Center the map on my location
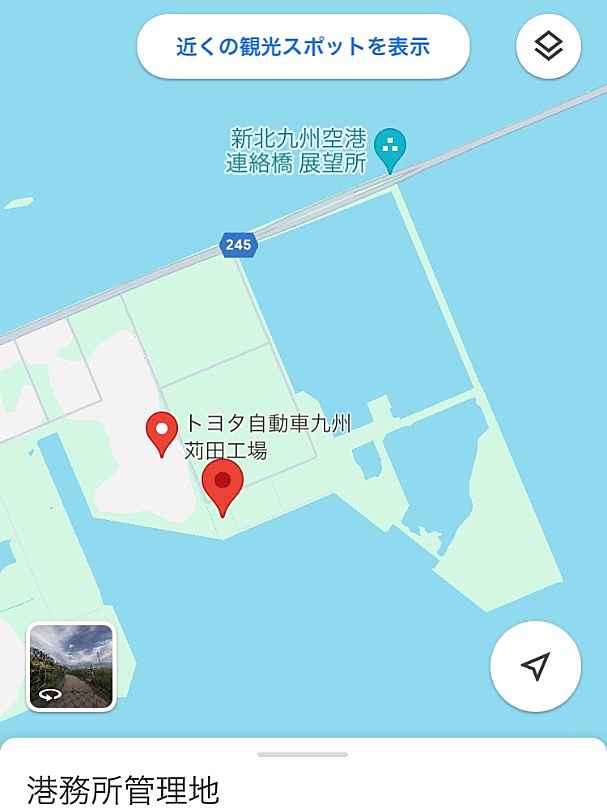The image size is (607, 809). [536, 667]
